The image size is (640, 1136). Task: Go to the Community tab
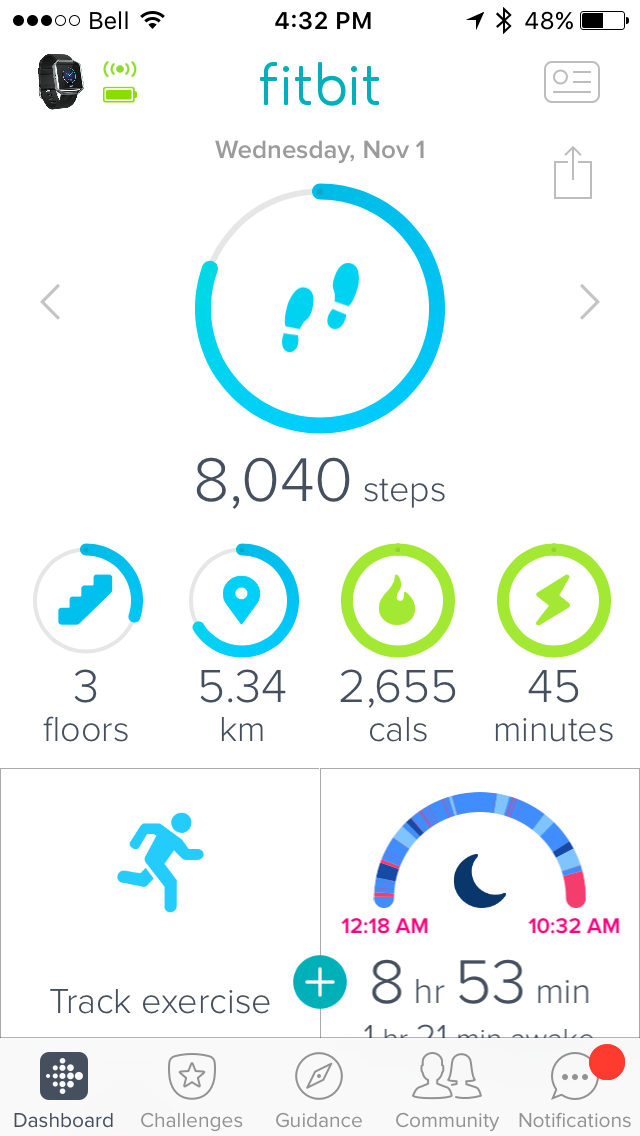pos(447,1090)
